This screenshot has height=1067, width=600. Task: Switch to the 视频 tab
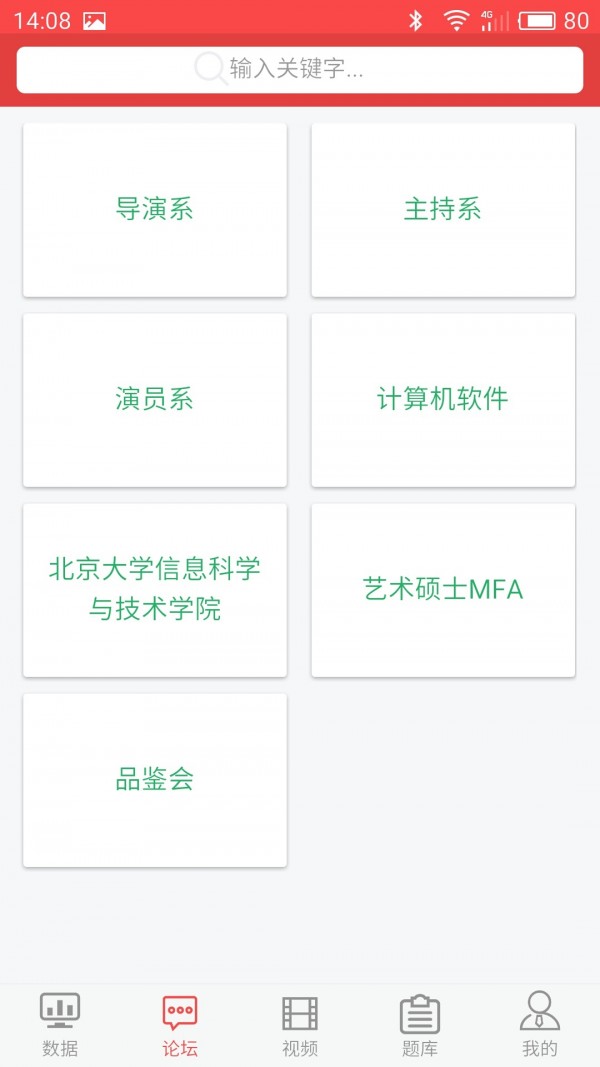coord(300,1025)
